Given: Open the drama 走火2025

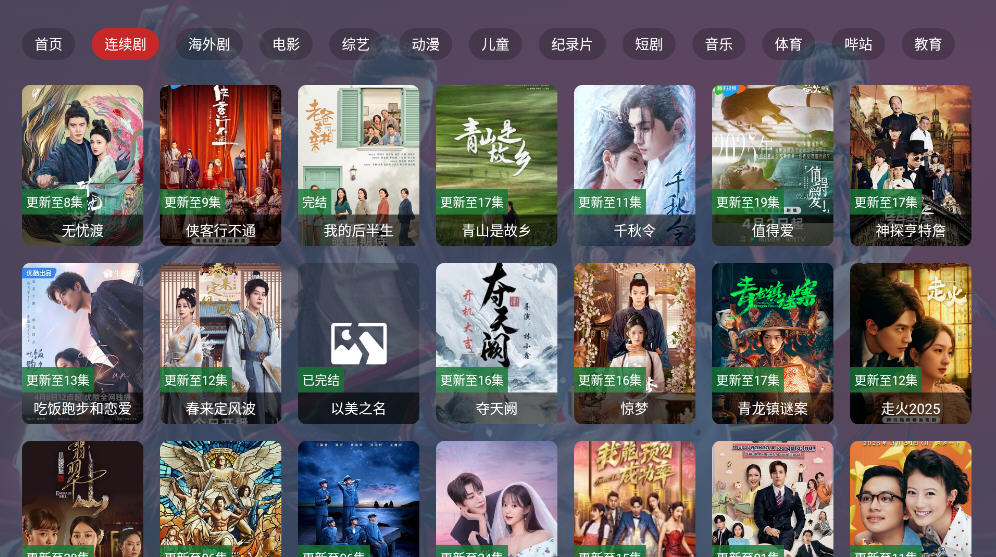Looking at the screenshot, I should pos(910,343).
